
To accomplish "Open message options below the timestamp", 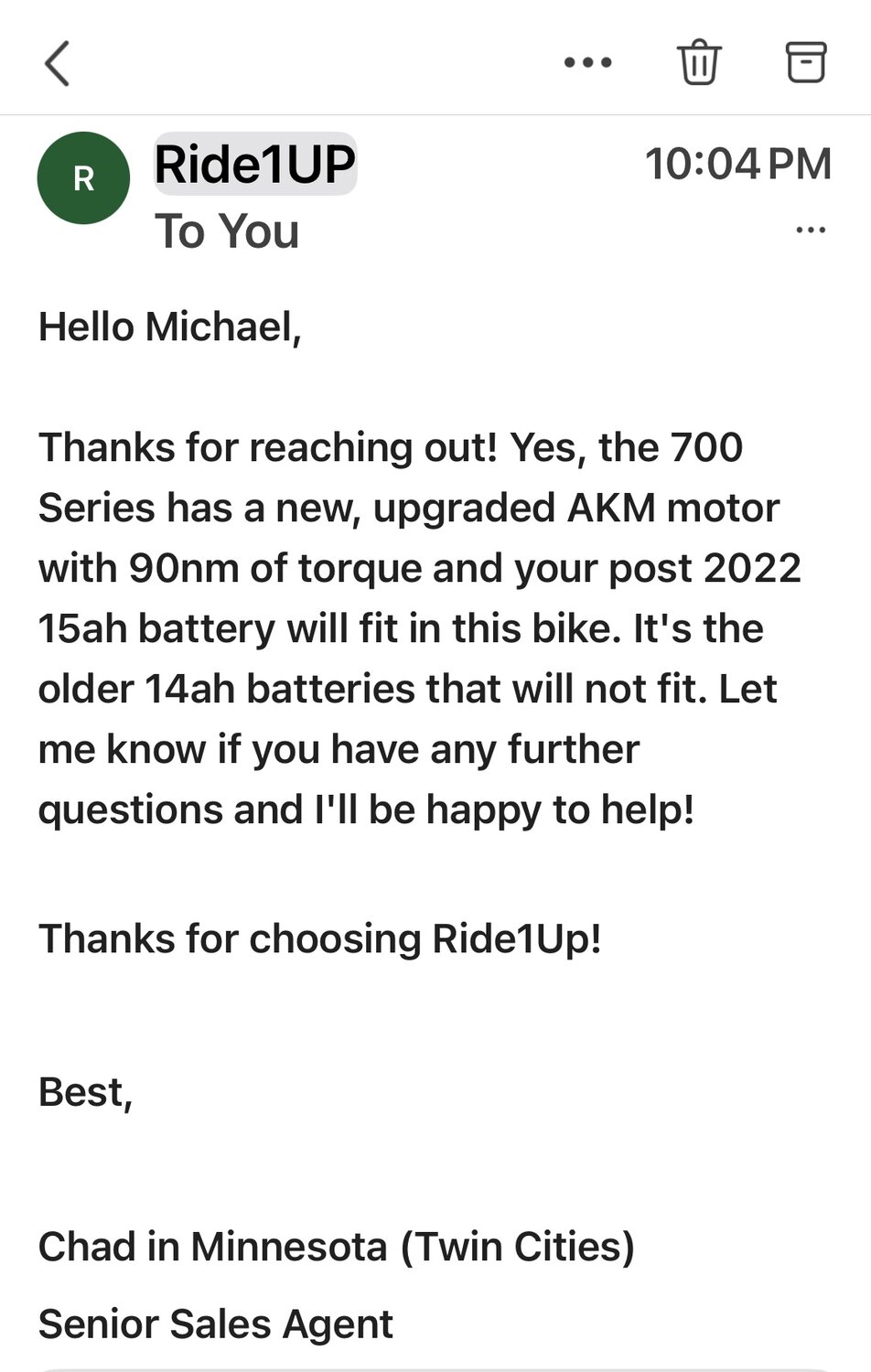I will 811,230.
